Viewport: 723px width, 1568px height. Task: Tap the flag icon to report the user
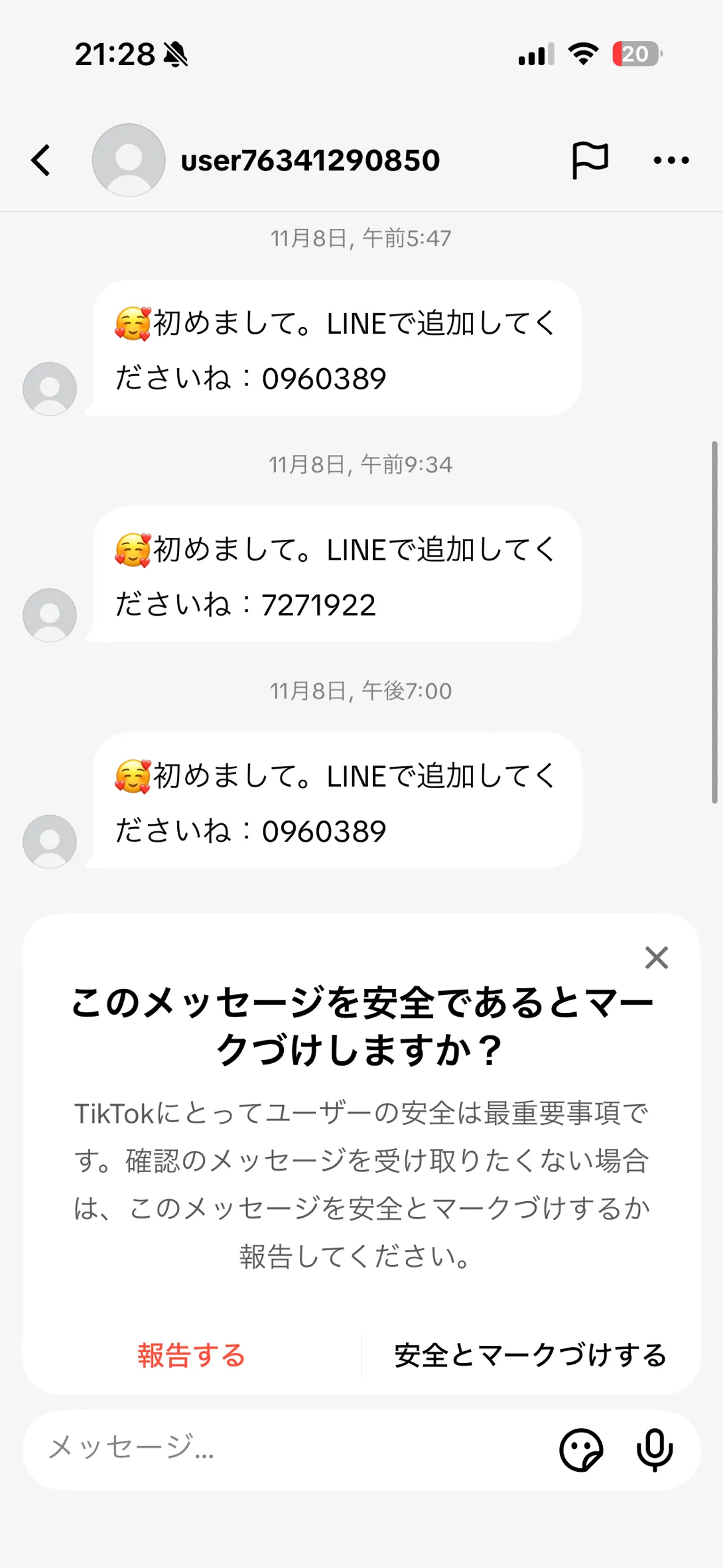[589, 160]
